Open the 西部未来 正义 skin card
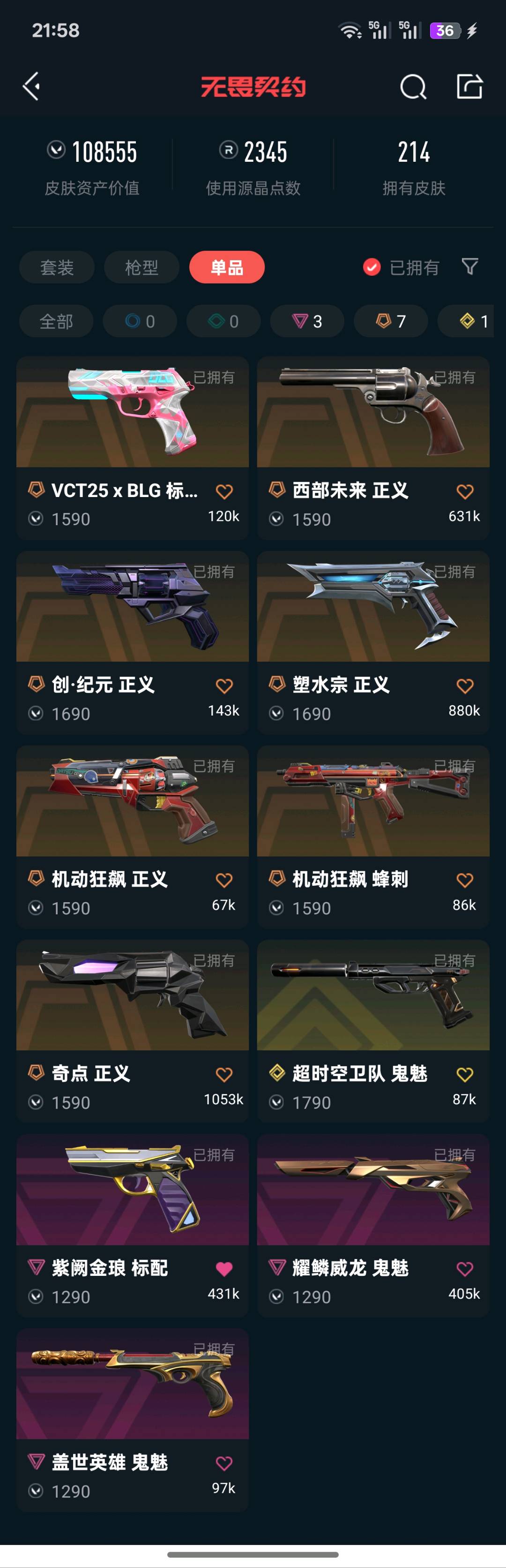Screen dimensions: 506x1568 373,448
